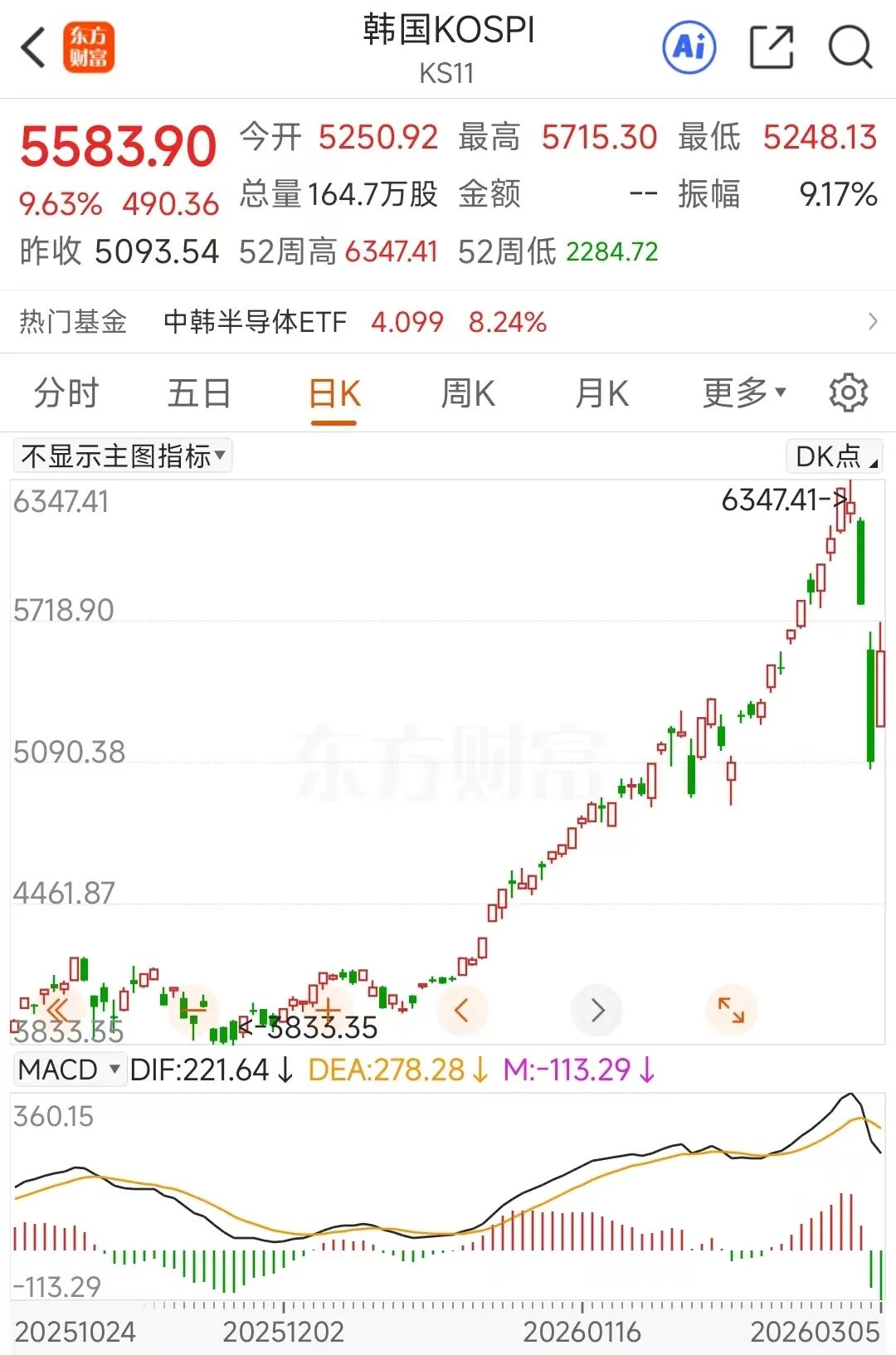Move chart to the previous candle
Viewport: 896px width, 1355px height.
[462, 1010]
